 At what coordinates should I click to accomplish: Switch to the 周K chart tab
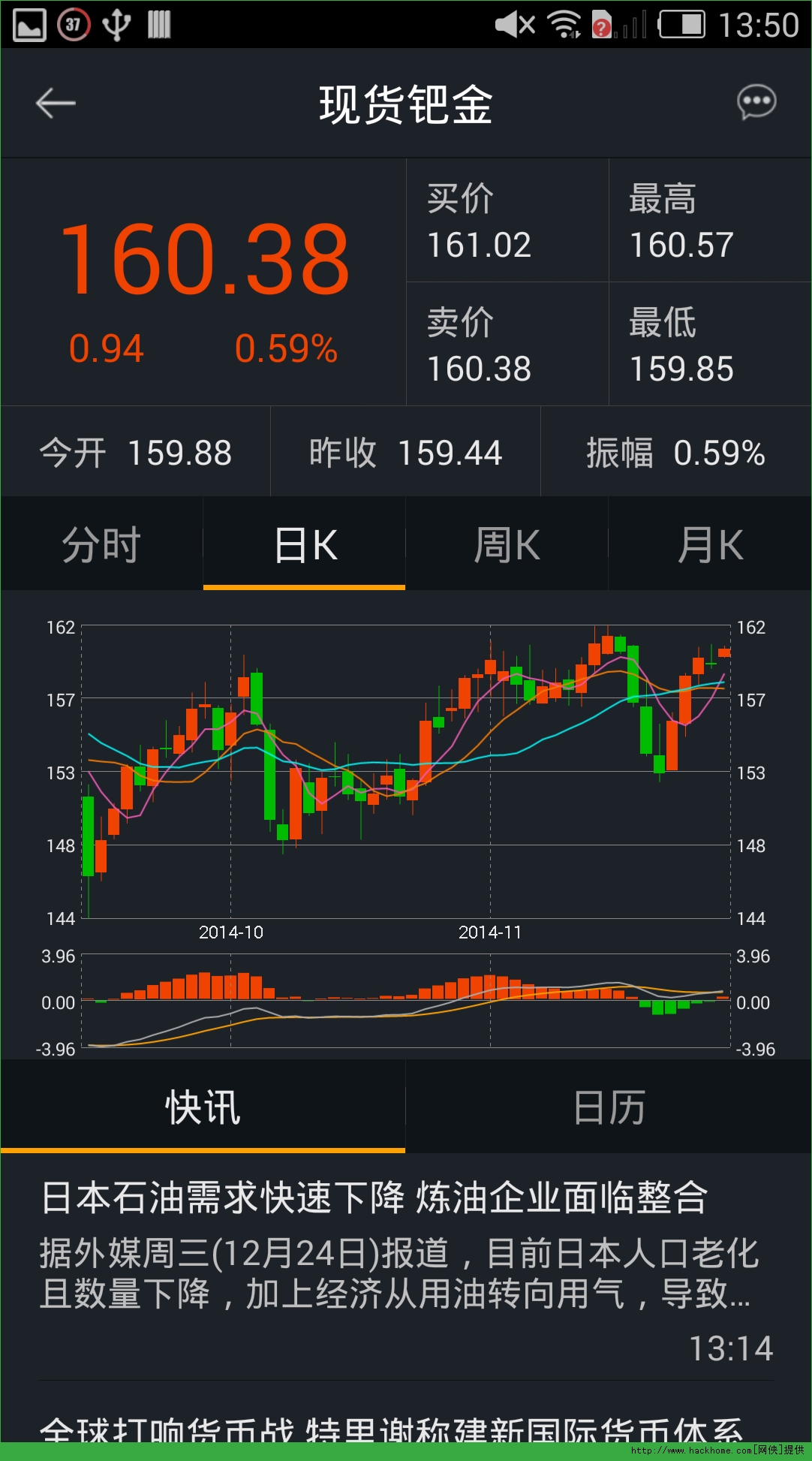pyautogui.click(x=507, y=544)
